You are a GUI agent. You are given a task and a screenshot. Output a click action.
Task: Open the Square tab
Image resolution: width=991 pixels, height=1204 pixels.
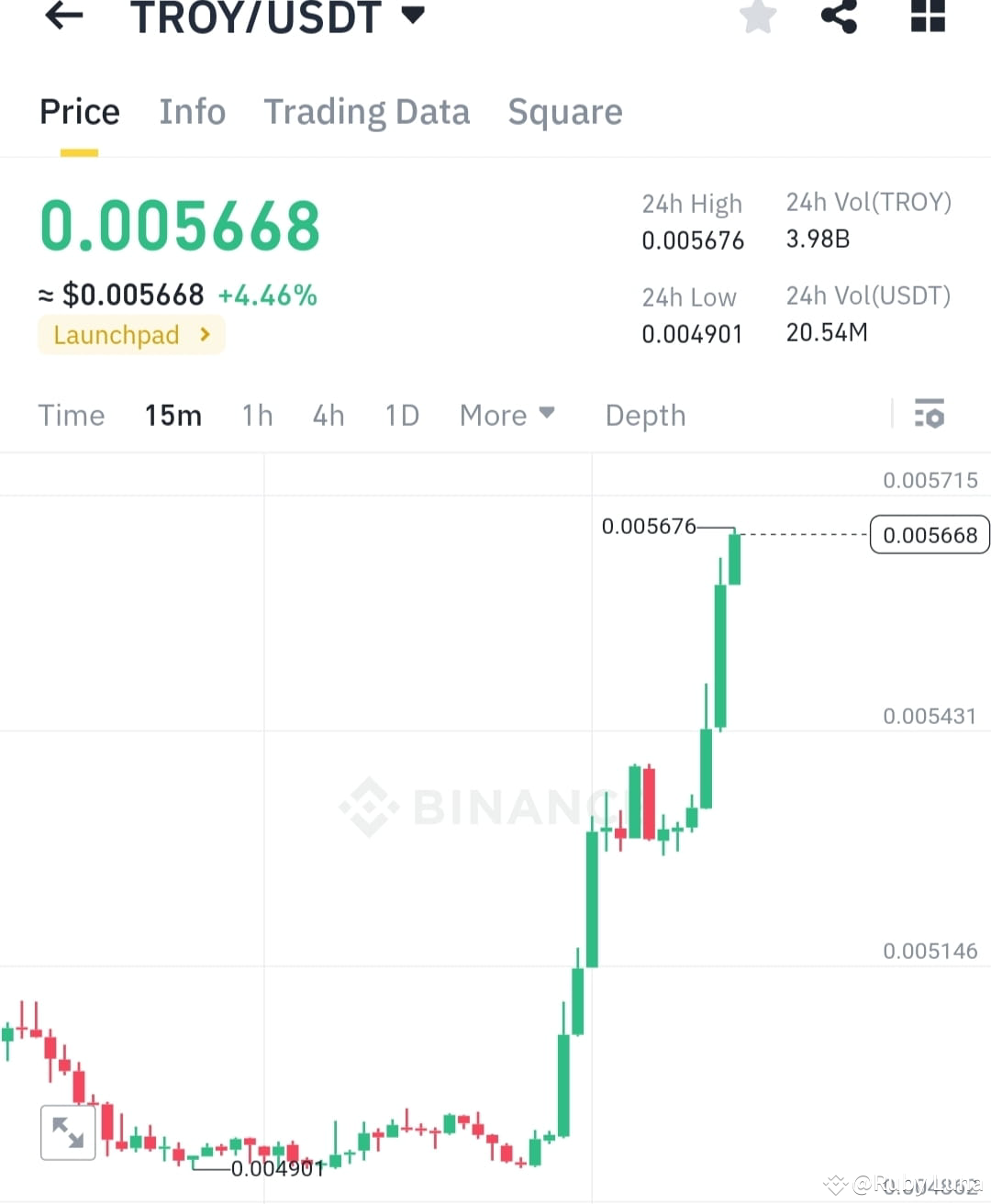click(565, 111)
